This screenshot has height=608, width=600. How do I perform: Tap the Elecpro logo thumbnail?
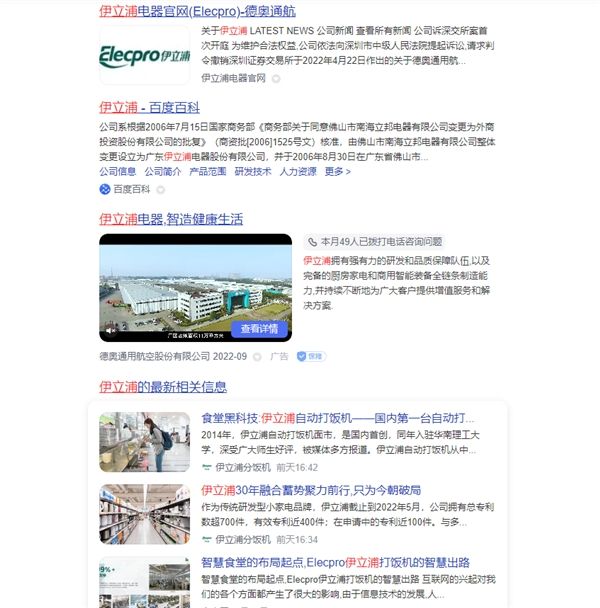point(144,54)
